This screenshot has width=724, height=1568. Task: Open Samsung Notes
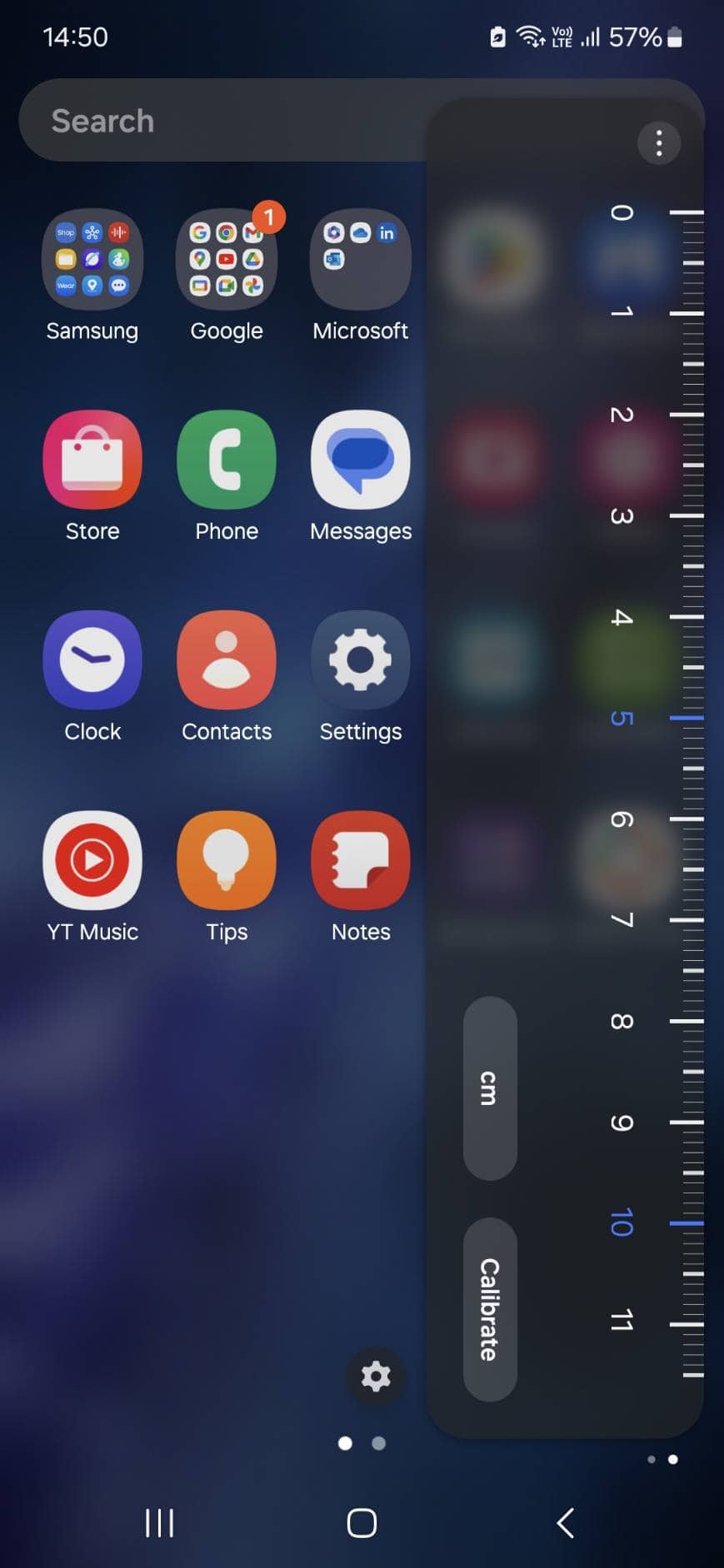point(360,860)
